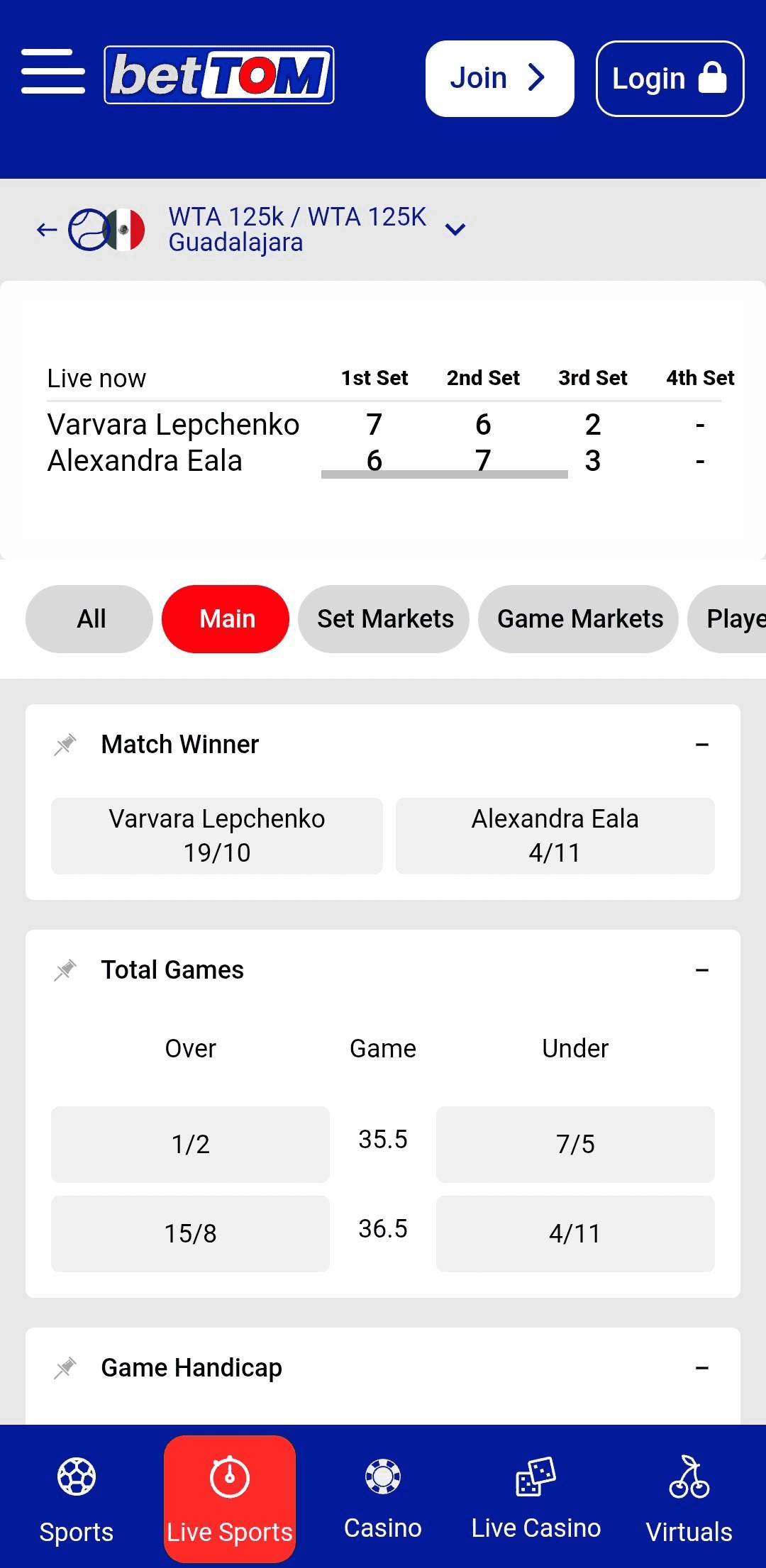Viewport: 766px width, 1568px height.
Task: Open the Login screen
Action: click(x=670, y=79)
